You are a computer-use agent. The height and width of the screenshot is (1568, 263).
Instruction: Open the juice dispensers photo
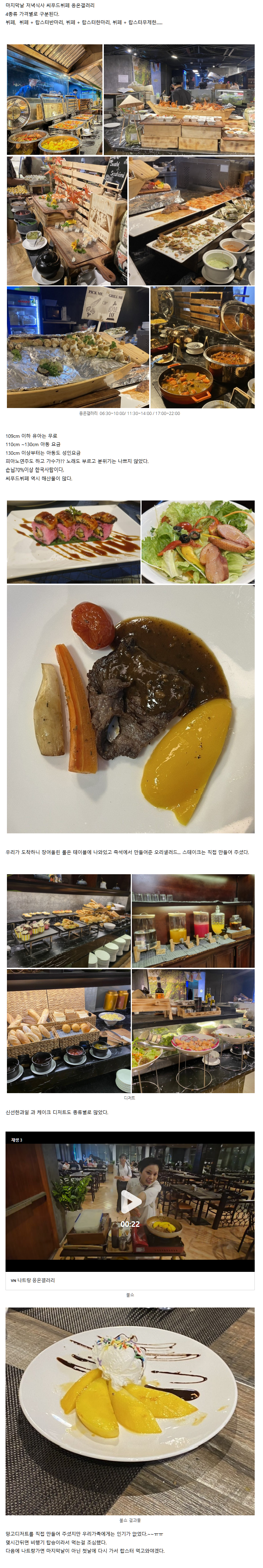pyautogui.click(x=193, y=920)
